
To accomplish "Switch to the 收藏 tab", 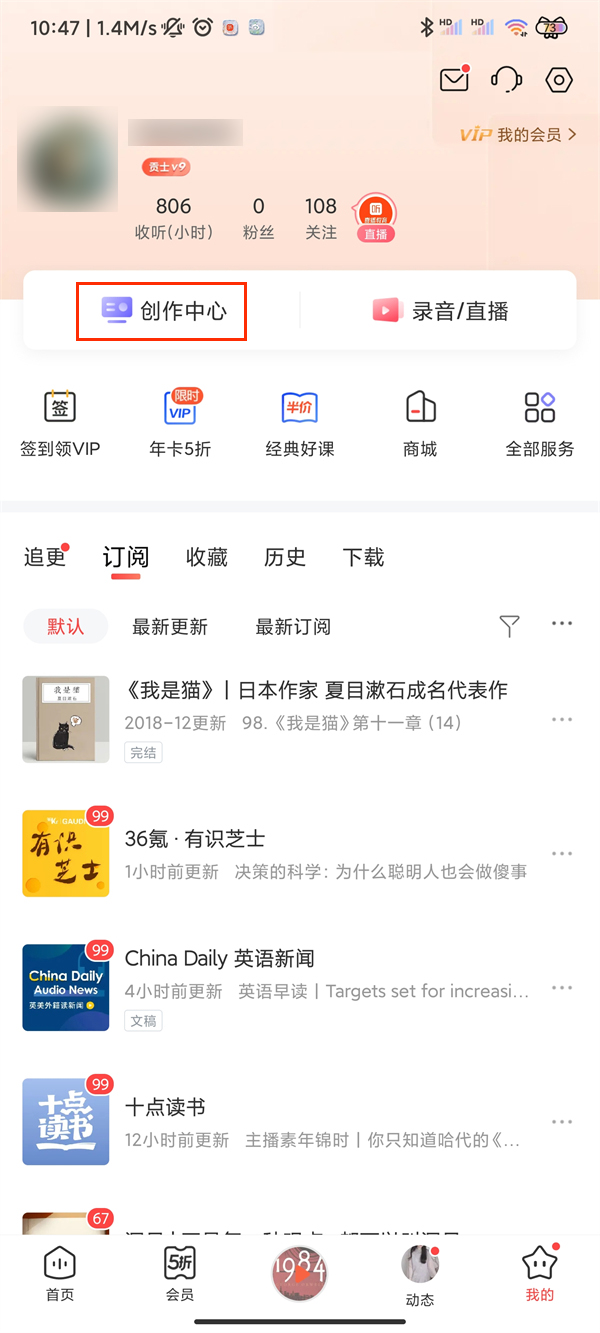I will point(207,557).
